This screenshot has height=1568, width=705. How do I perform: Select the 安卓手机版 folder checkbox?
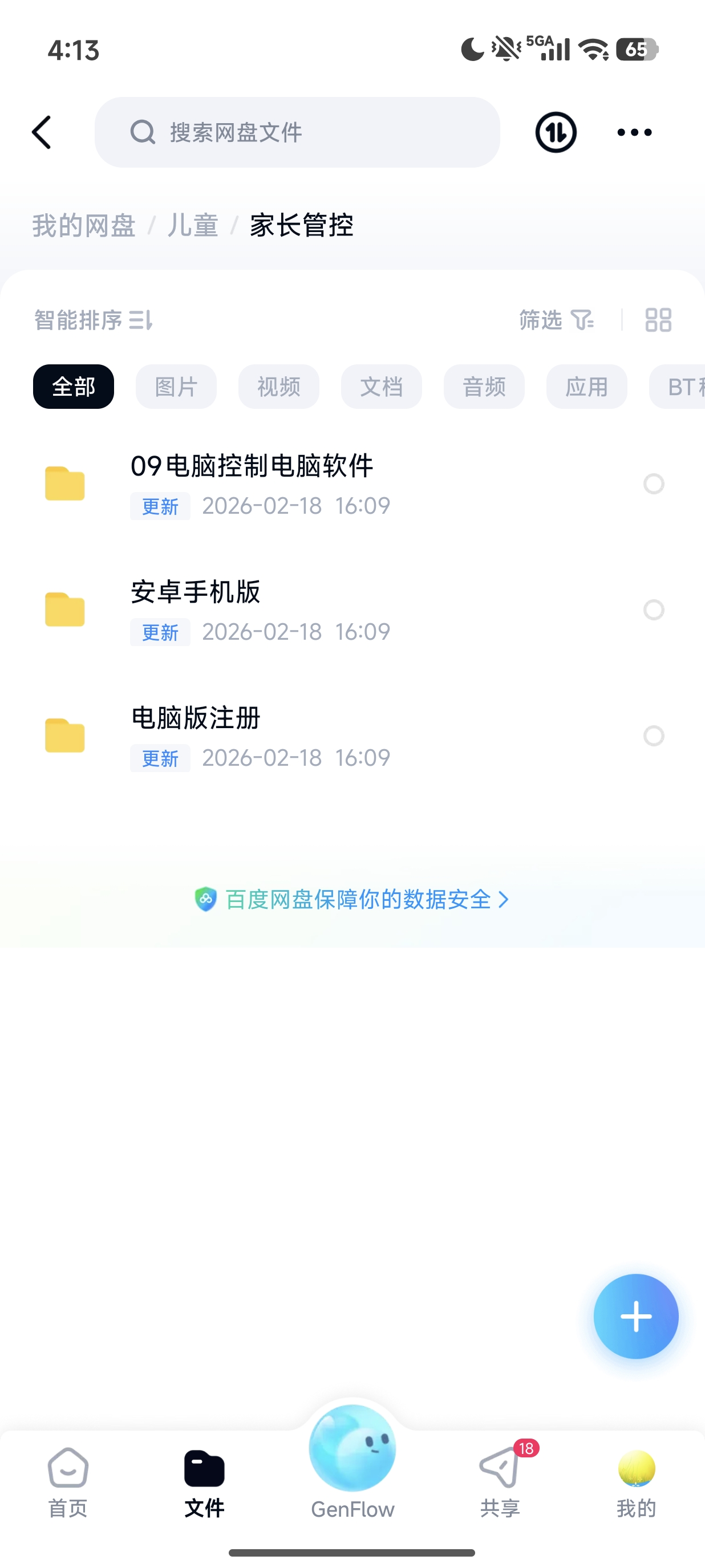coord(653,610)
